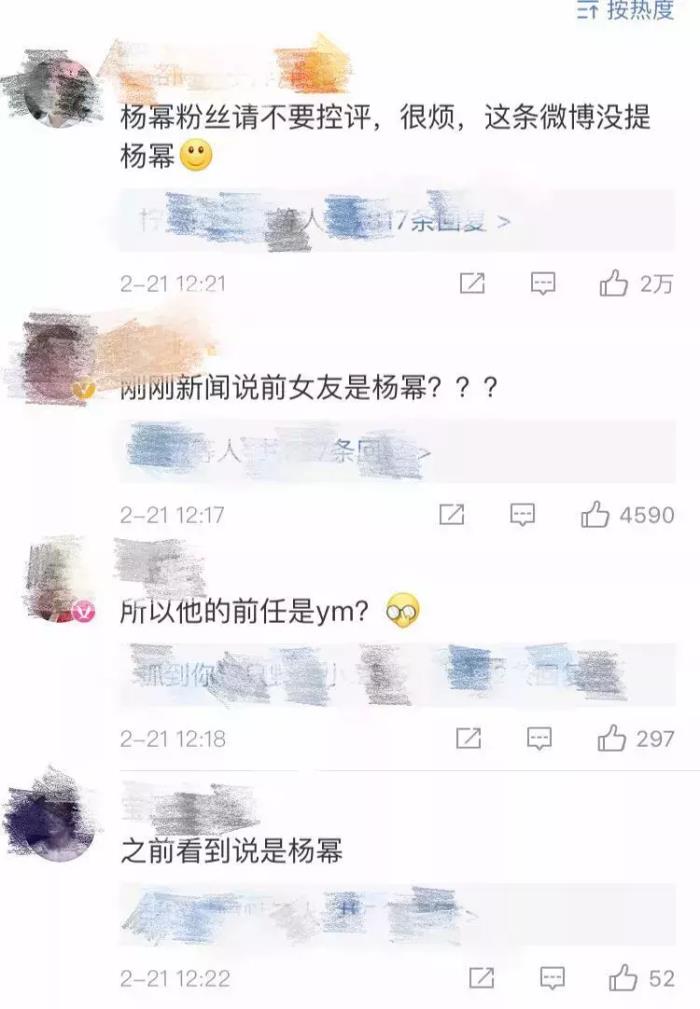Reply to the 杨幂粉丝请不要控评 comment
700x1009 pixels.
click(x=542, y=284)
